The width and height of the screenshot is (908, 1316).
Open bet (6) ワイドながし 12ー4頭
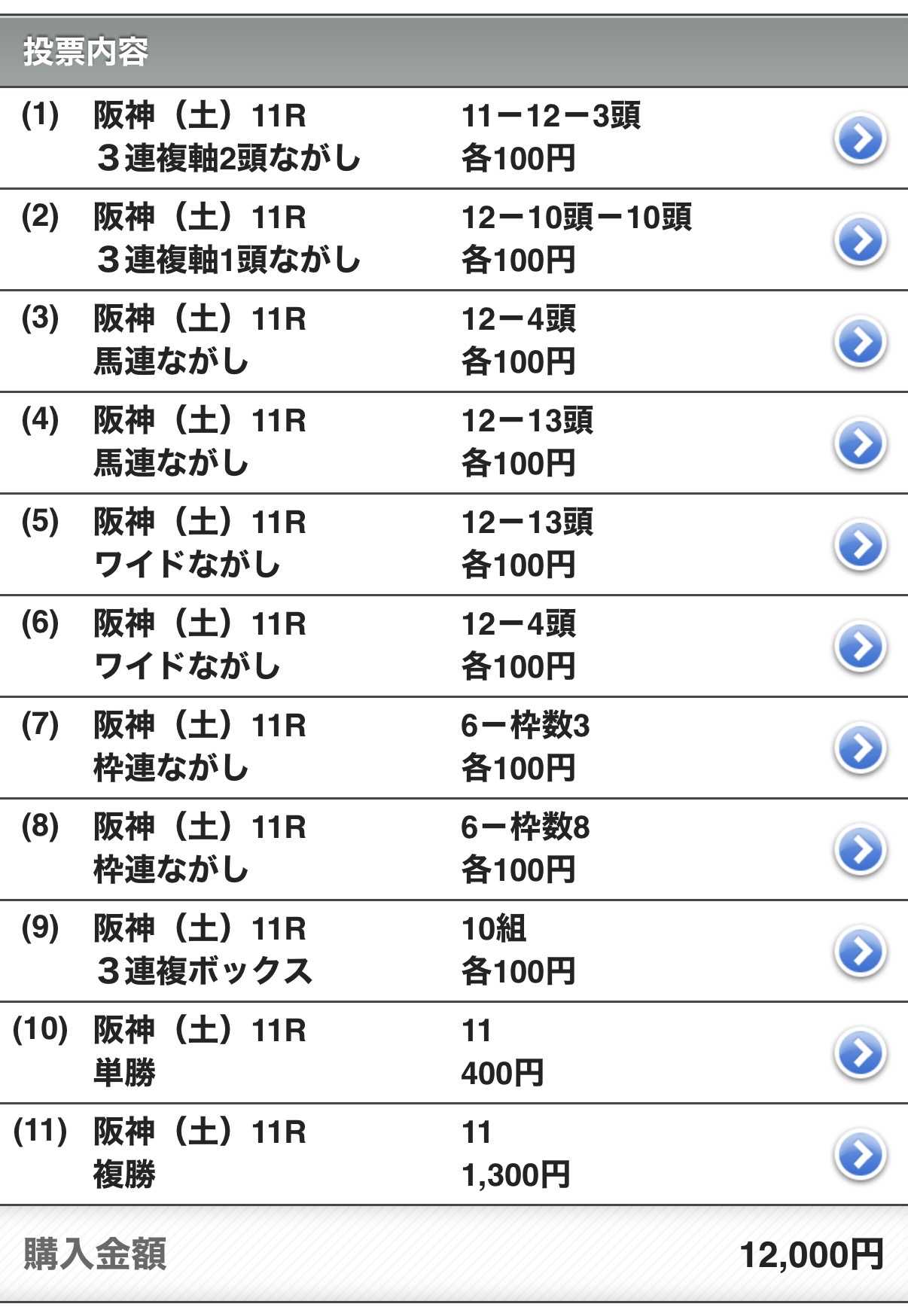click(x=860, y=647)
